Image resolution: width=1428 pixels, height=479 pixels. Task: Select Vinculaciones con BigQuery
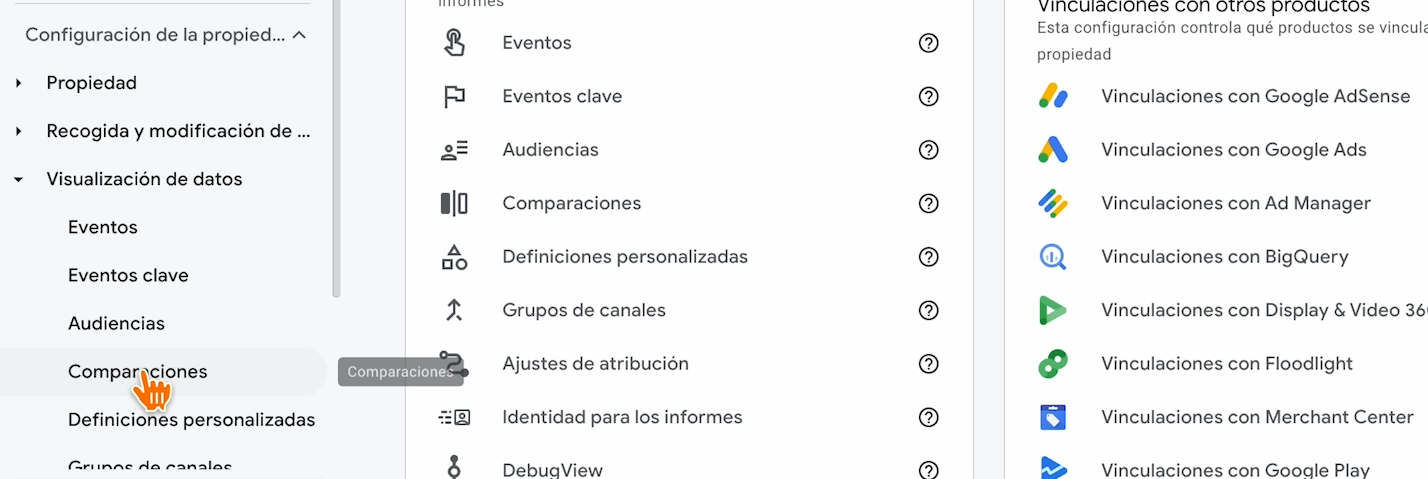click(x=1224, y=257)
